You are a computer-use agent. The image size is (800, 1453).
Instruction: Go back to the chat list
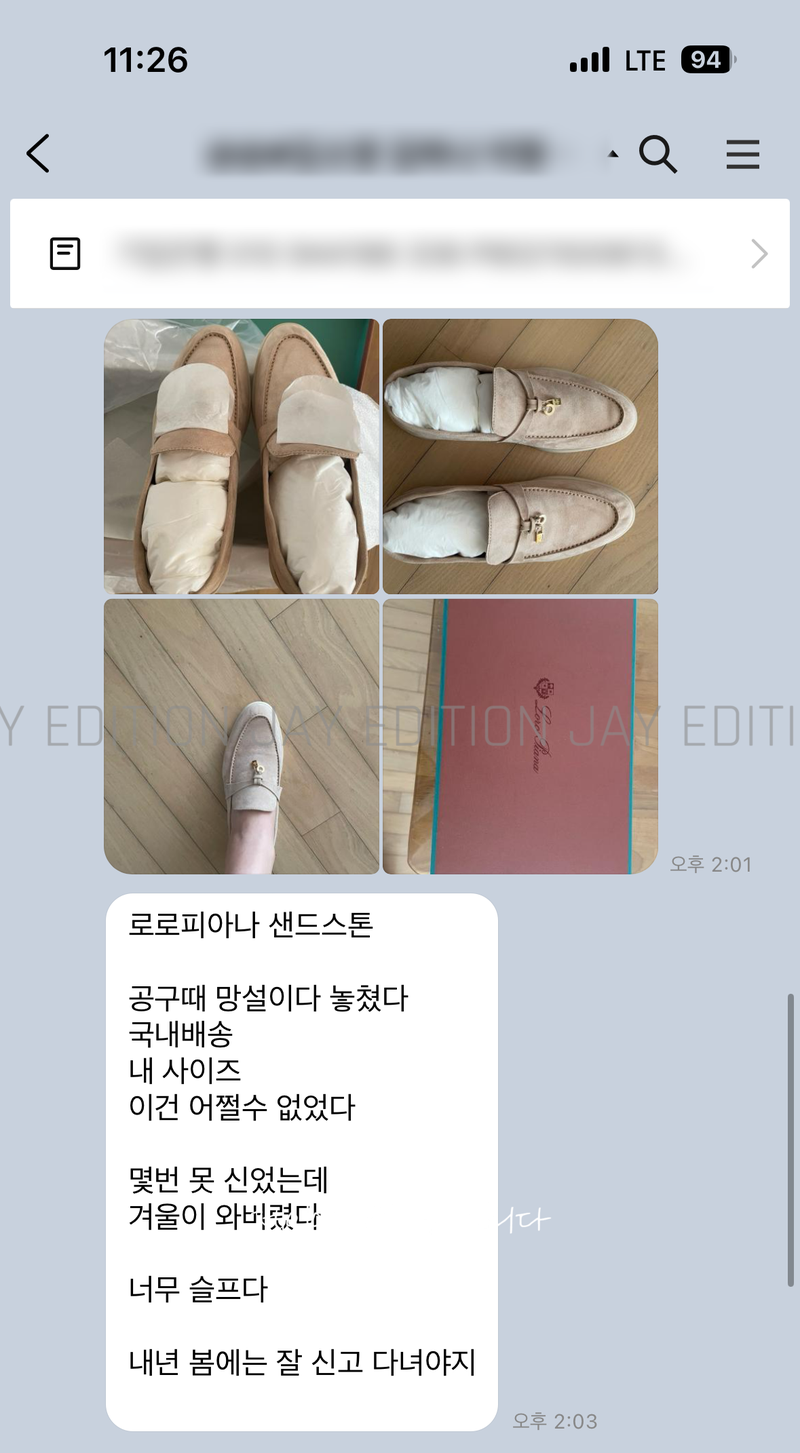tap(38, 154)
